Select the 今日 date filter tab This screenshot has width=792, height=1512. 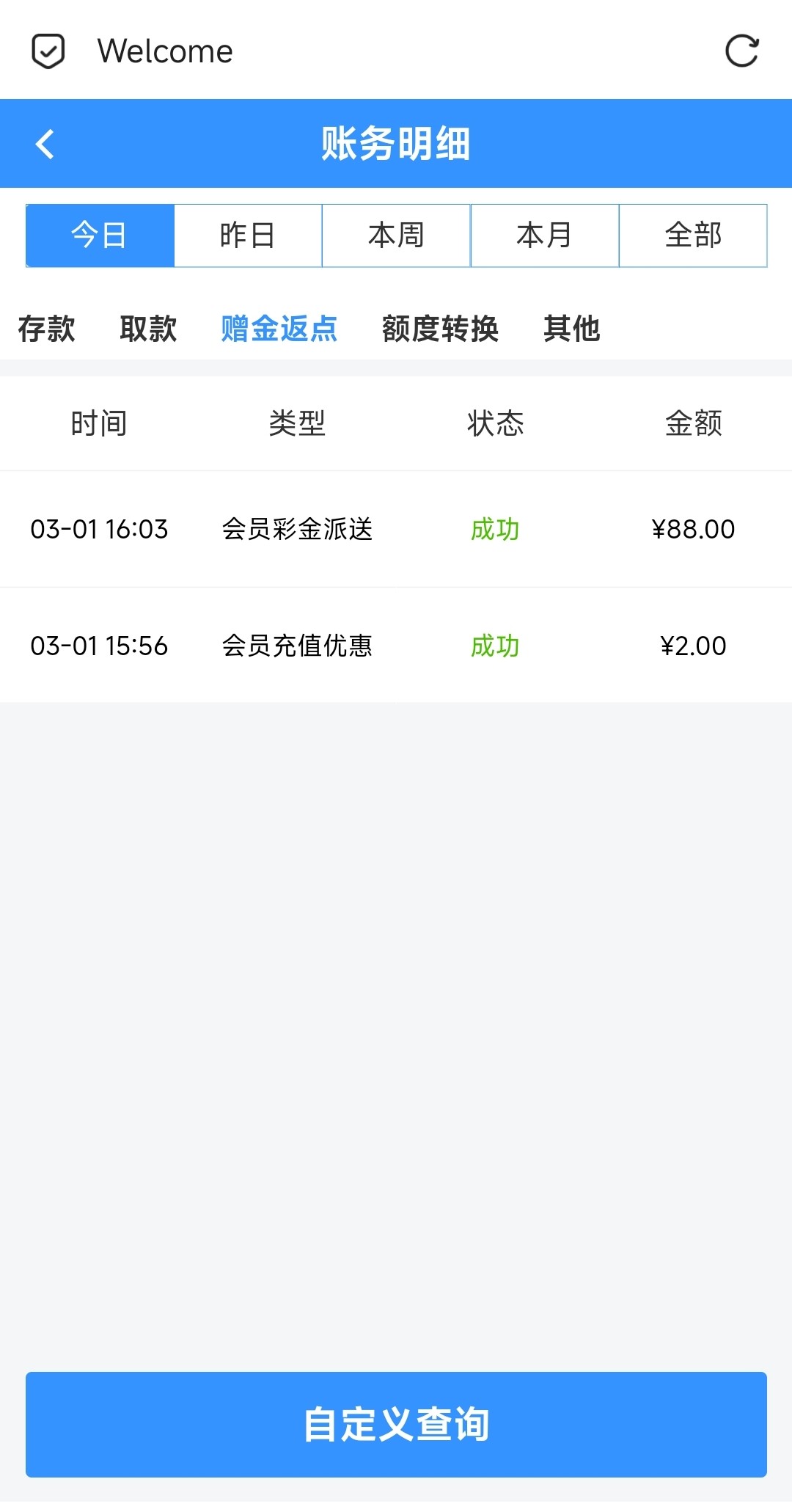[x=99, y=235]
